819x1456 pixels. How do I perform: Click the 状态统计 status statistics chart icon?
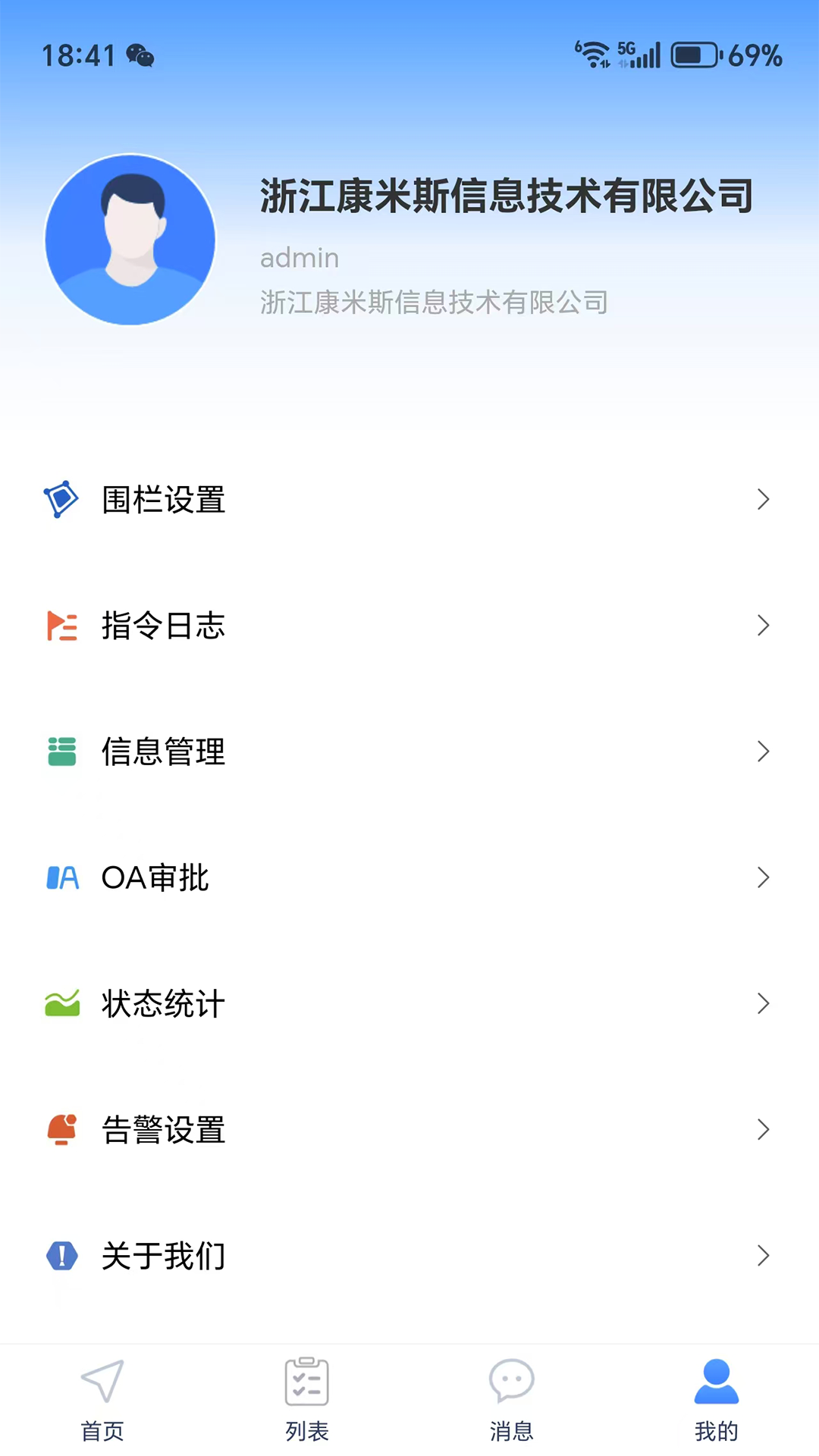coord(62,1003)
